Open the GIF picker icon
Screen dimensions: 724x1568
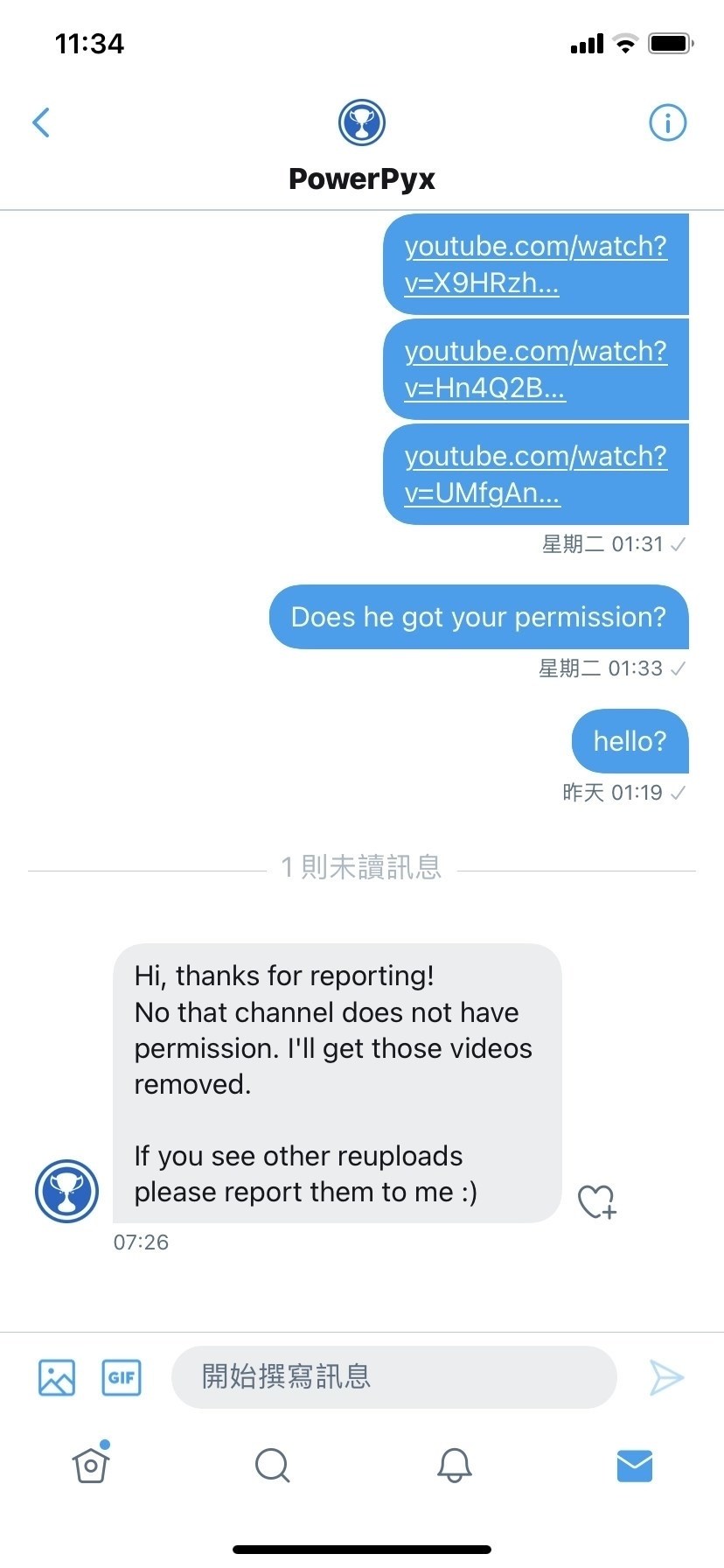pyautogui.click(x=121, y=1376)
